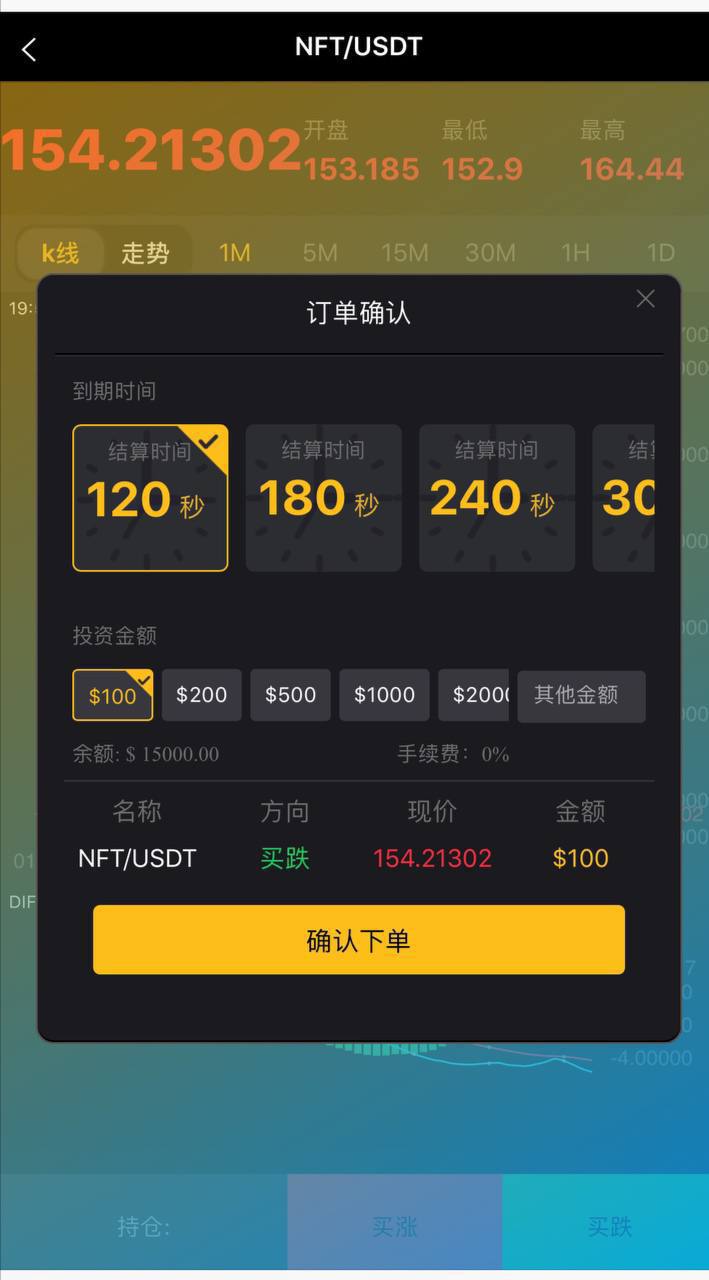Pick the 240 秒 settlement time

(x=497, y=498)
